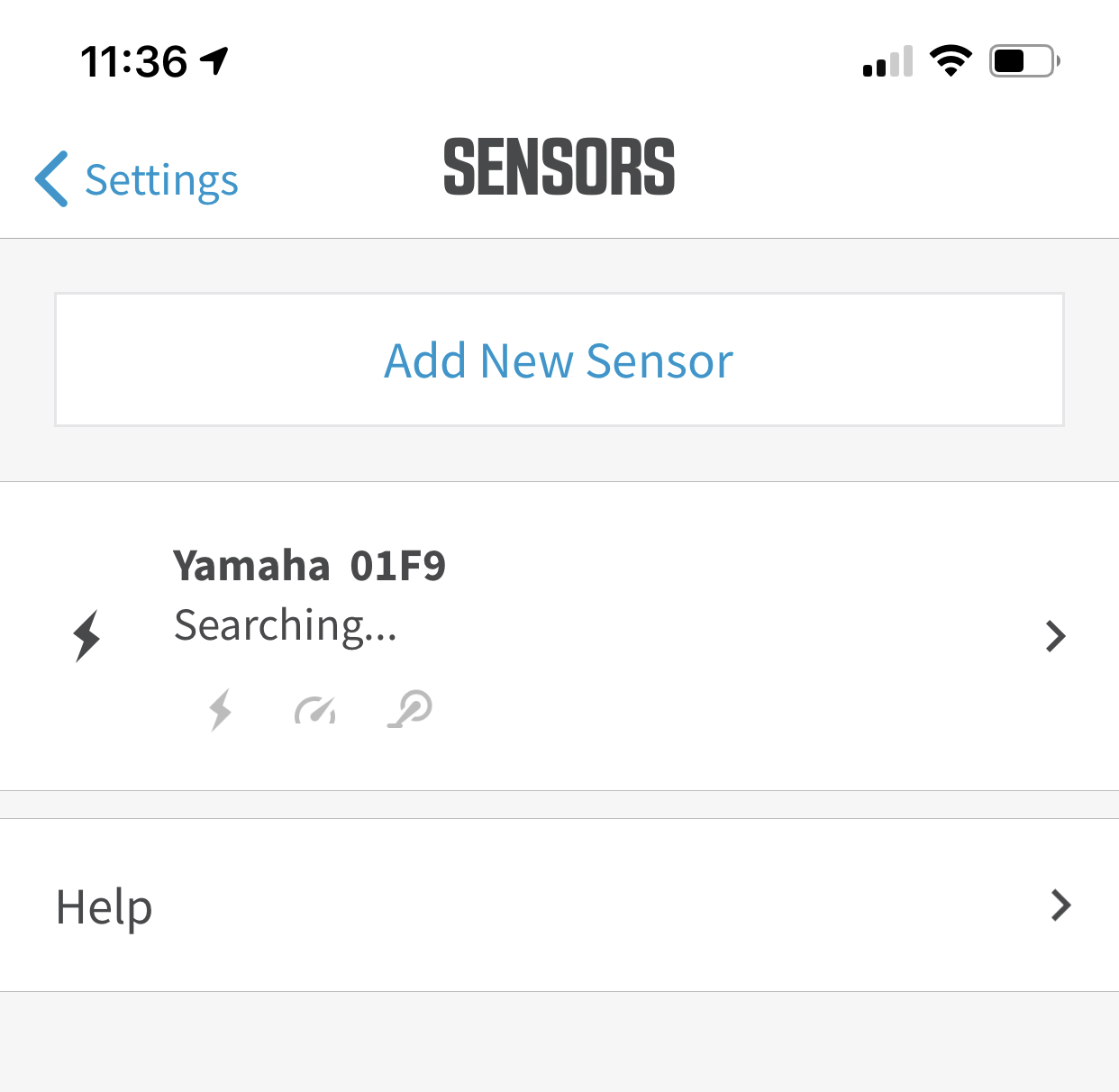Go back to Settings

pyautogui.click(x=137, y=179)
